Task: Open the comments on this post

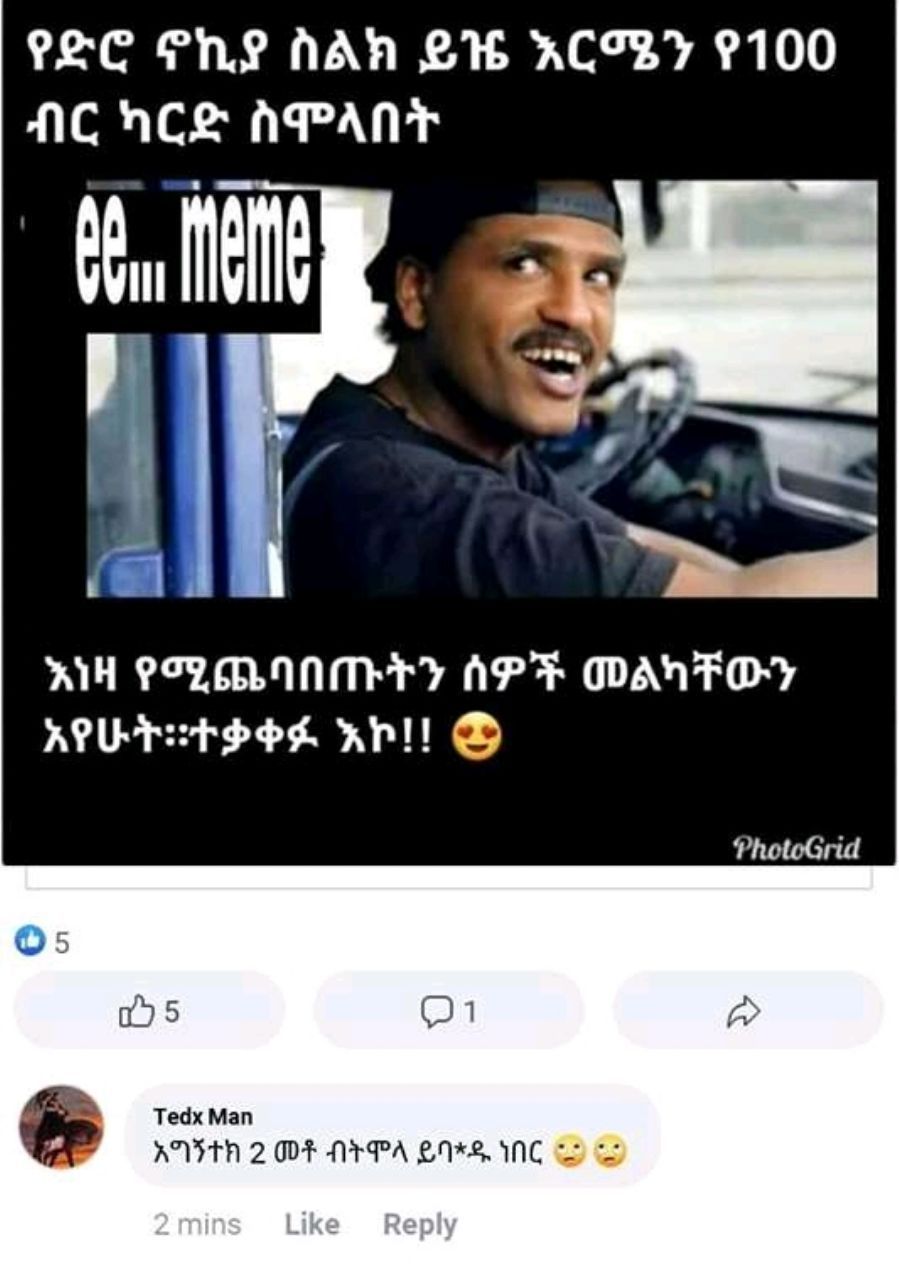Action: pos(448,1010)
